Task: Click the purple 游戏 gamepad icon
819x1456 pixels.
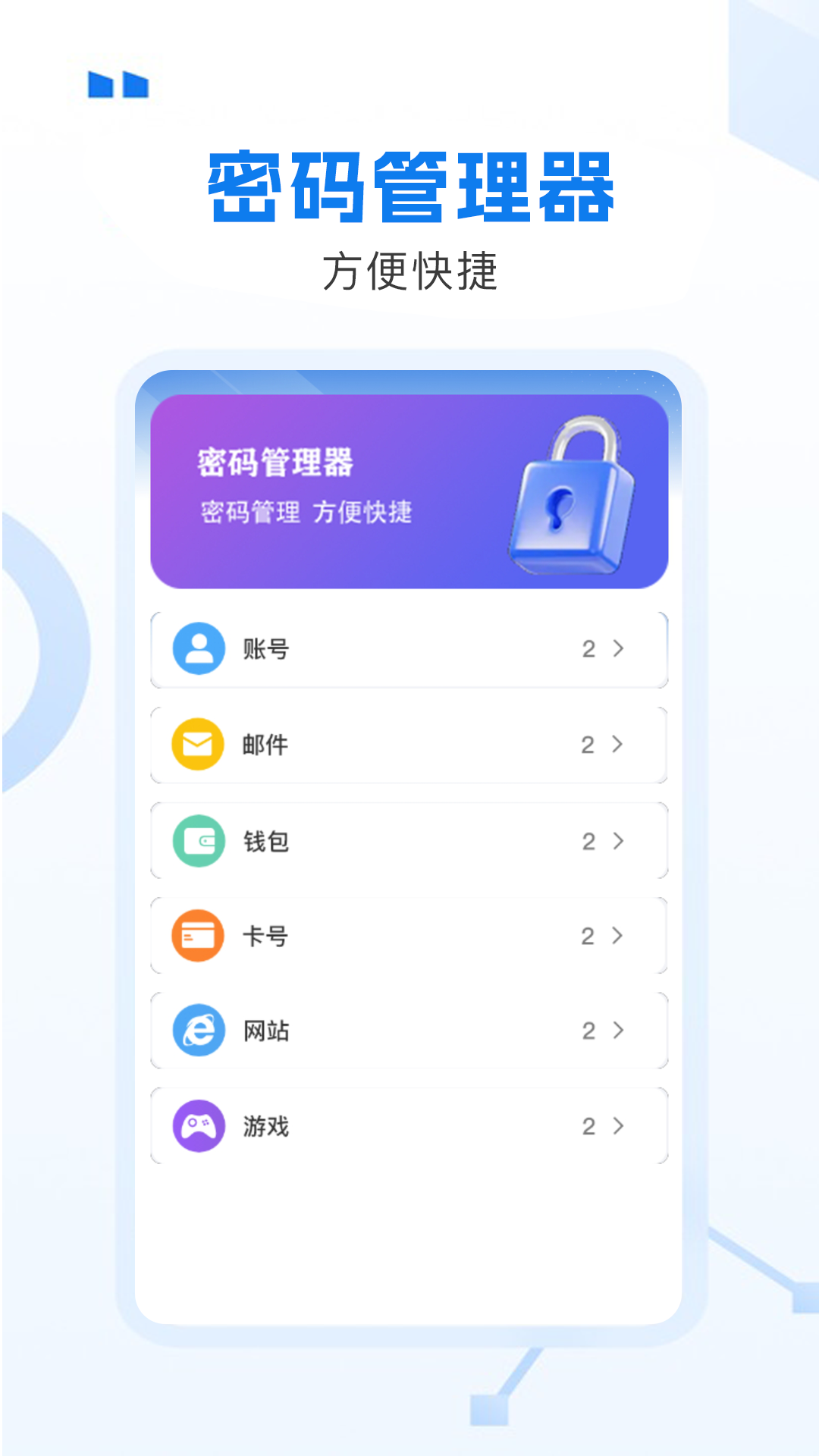Action: coord(199,1126)
